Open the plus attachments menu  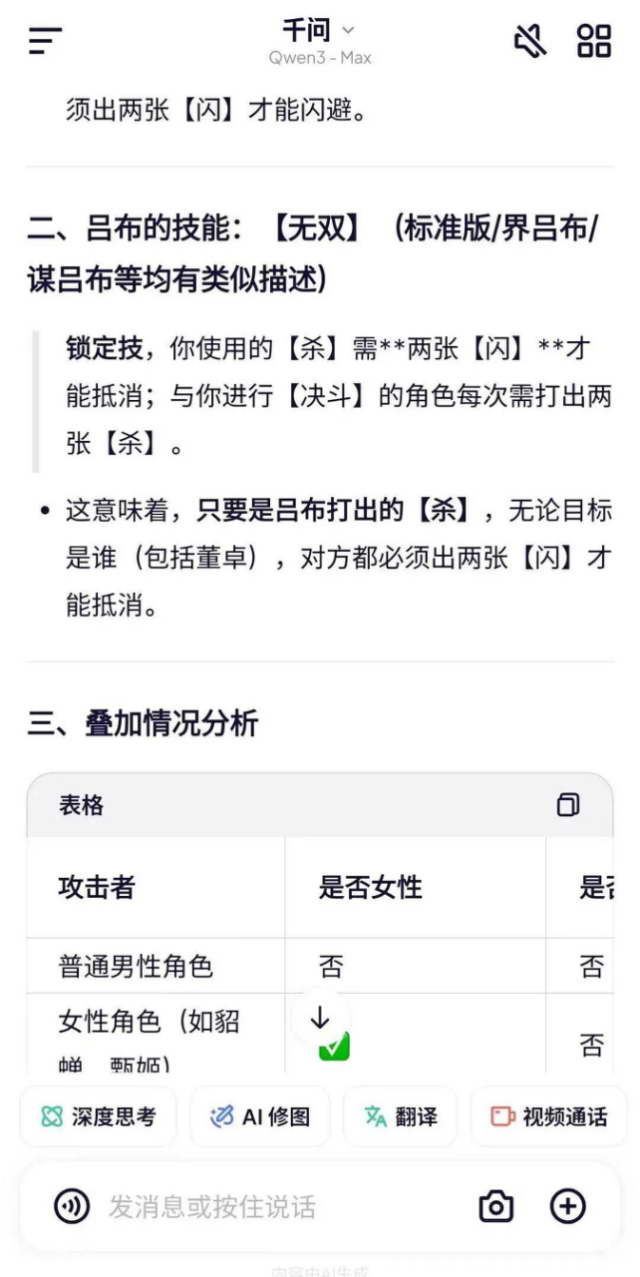point(568,1207)
